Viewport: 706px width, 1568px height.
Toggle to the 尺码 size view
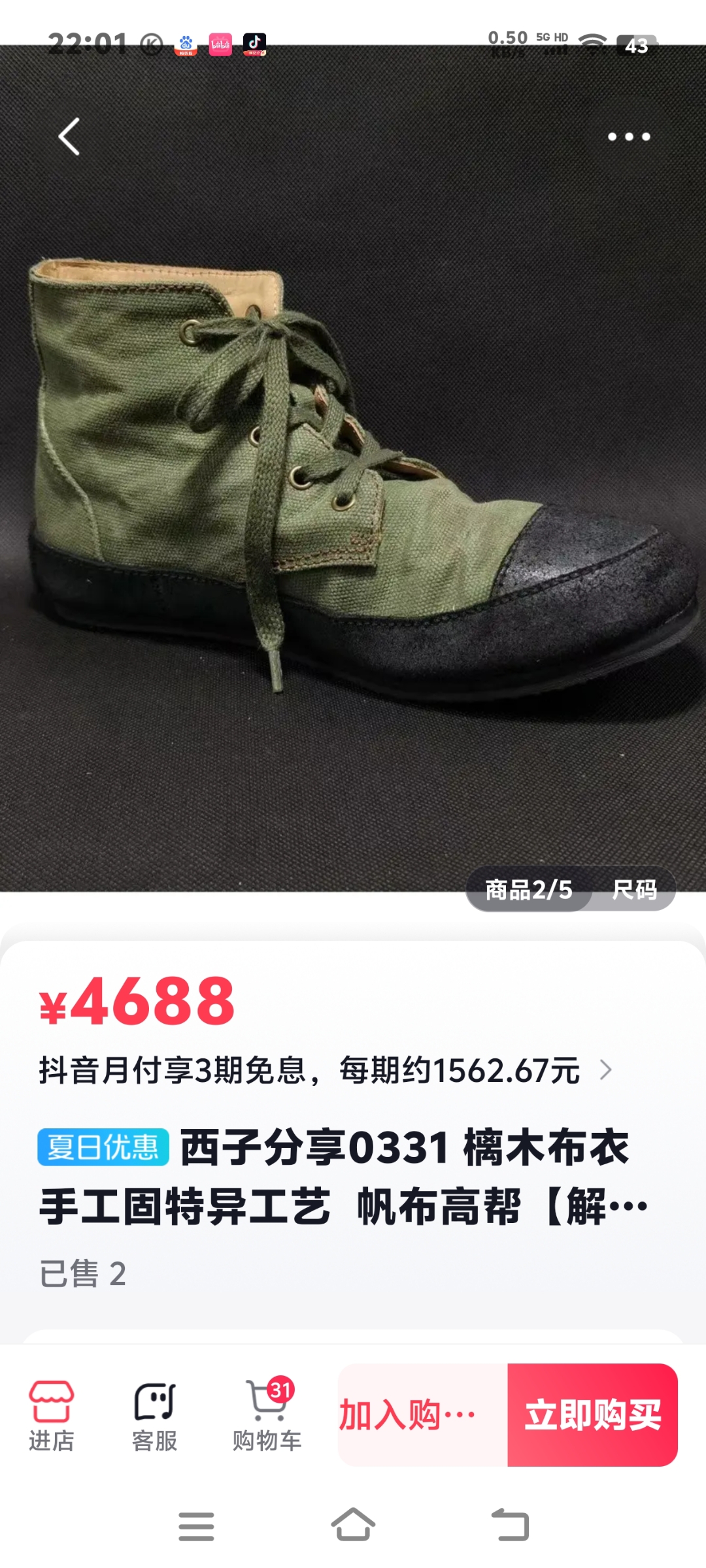pos(635,889)
